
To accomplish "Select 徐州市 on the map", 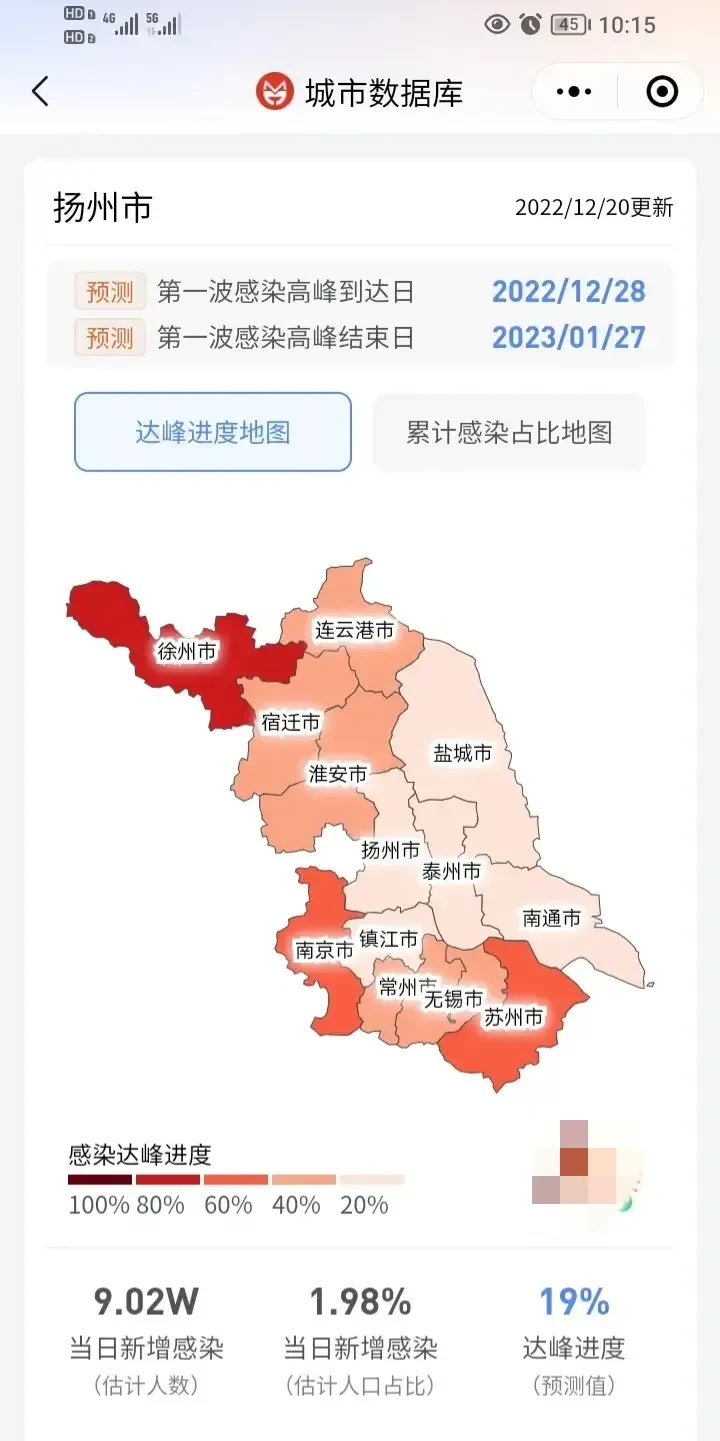I will coord(187,652).
